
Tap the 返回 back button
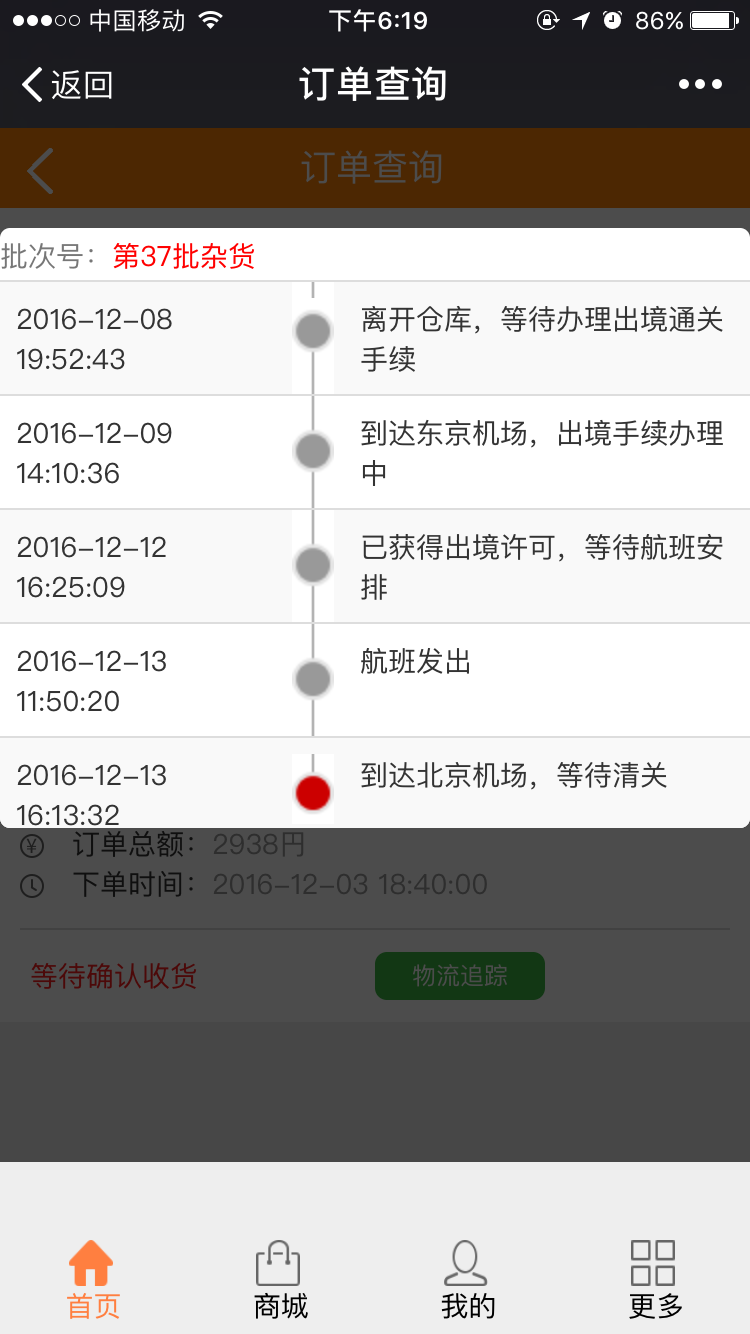coord(67,85)
